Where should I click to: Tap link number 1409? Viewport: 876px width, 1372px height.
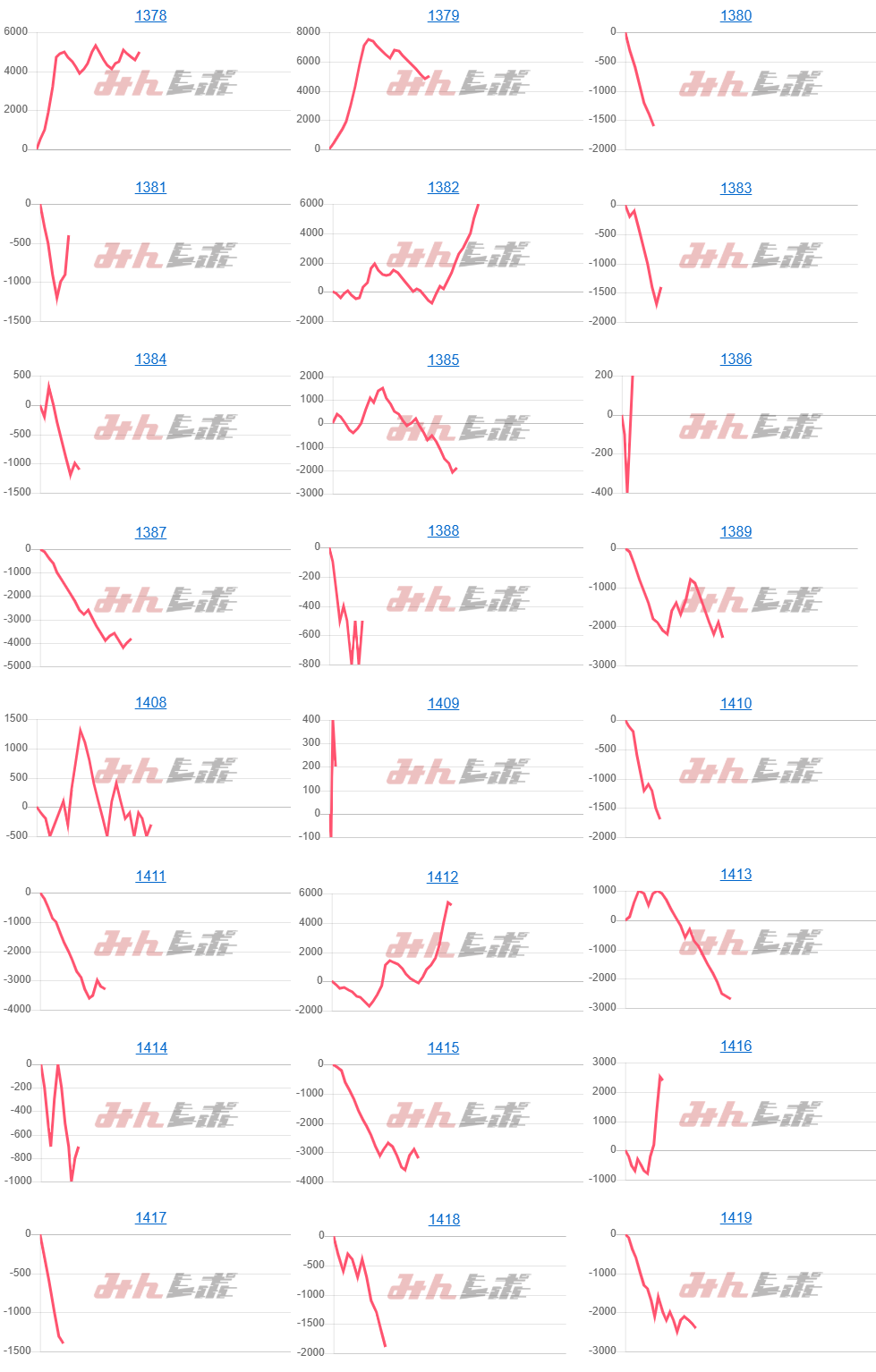pyautogui.click(x=443, y=703)
